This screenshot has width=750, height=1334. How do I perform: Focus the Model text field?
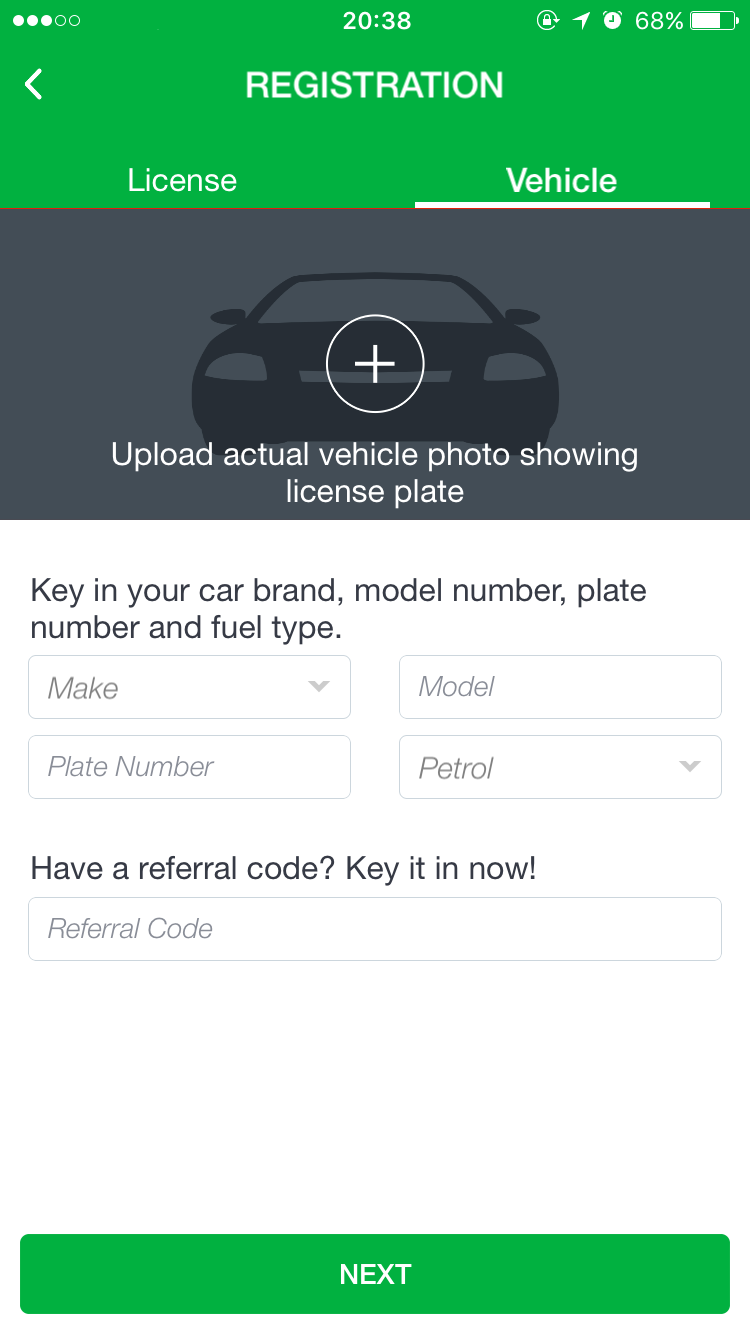560,687
